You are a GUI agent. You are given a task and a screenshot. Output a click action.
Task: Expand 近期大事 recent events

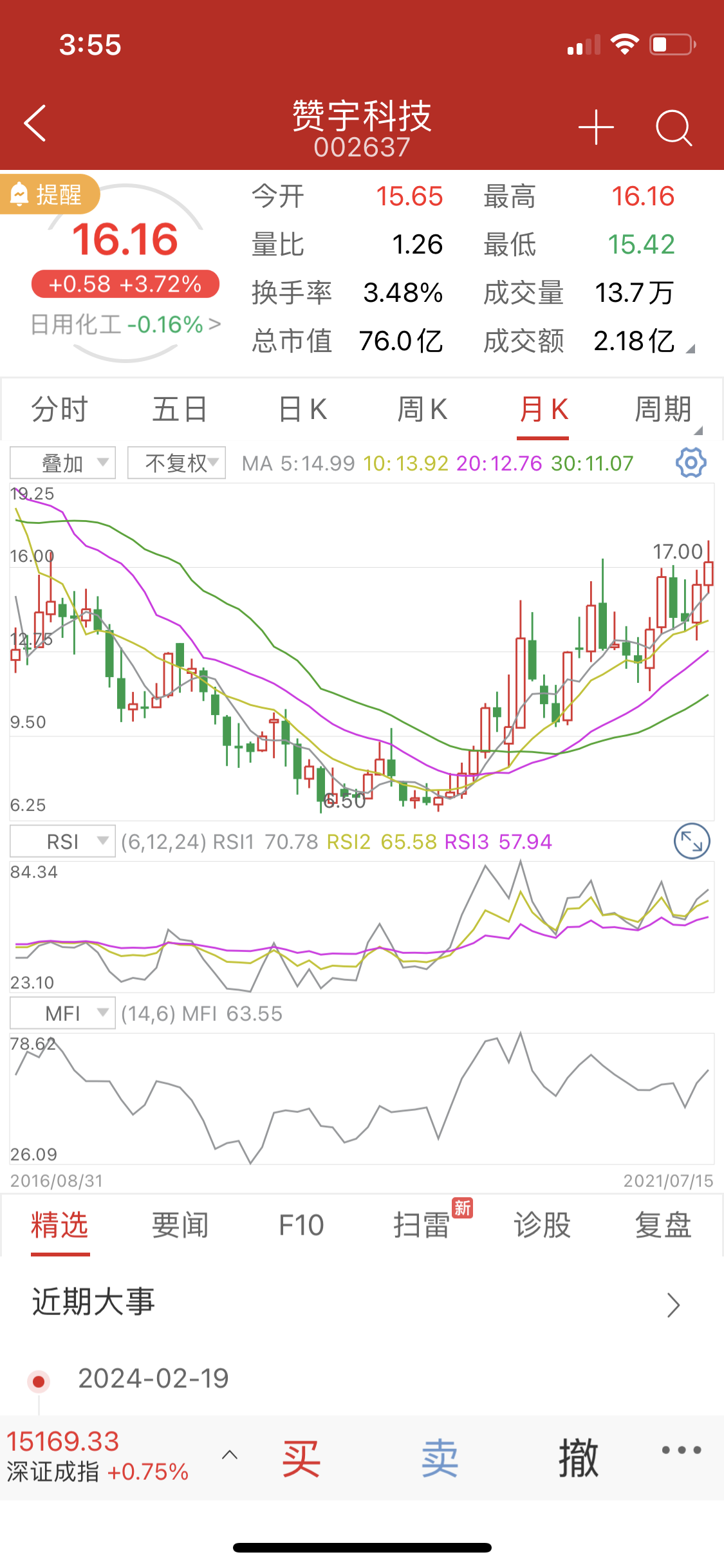pyautogui.click(x=673, y=1305)
